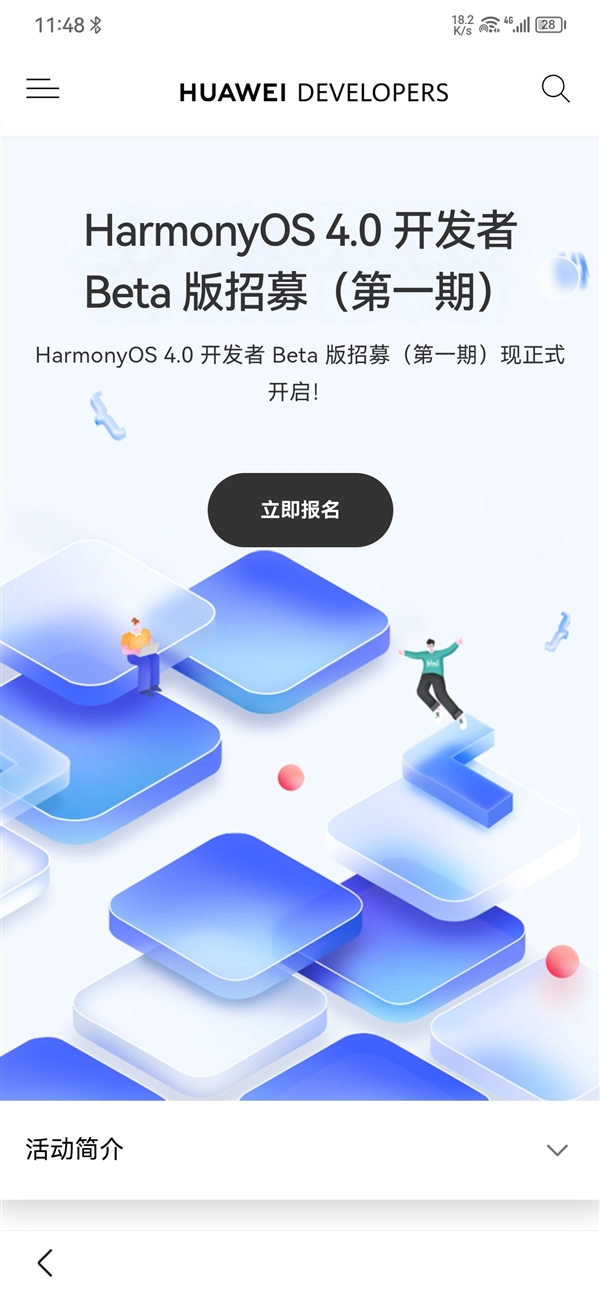Screen dimensions: 600x1295
Task: Go back using the bottom arrow
Action: click(45, 1262)
